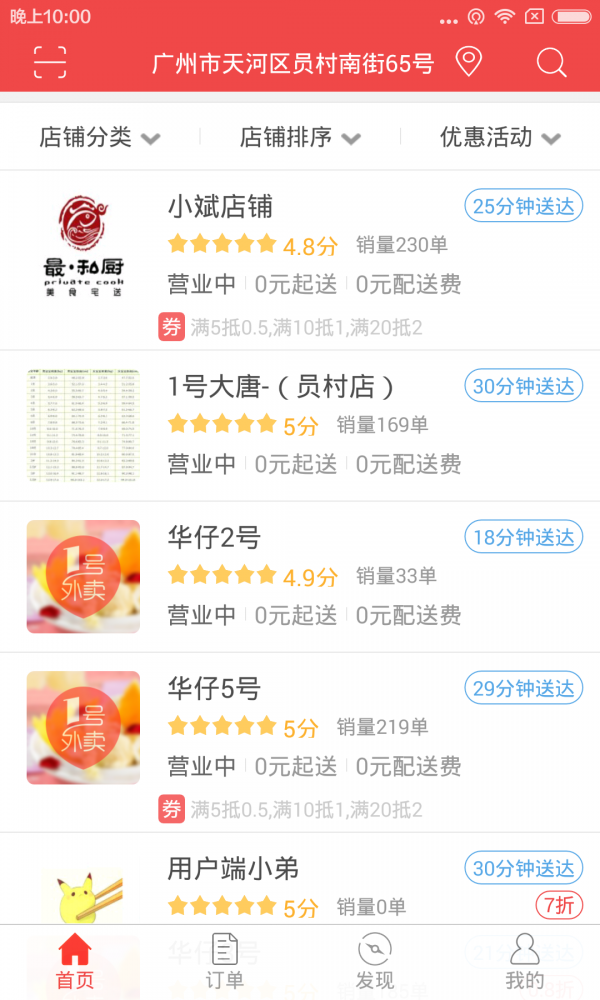This screenshot has height=1000, width=600.
Task: Expand the 店铺分类 dropdown
Action: (100, 138)
